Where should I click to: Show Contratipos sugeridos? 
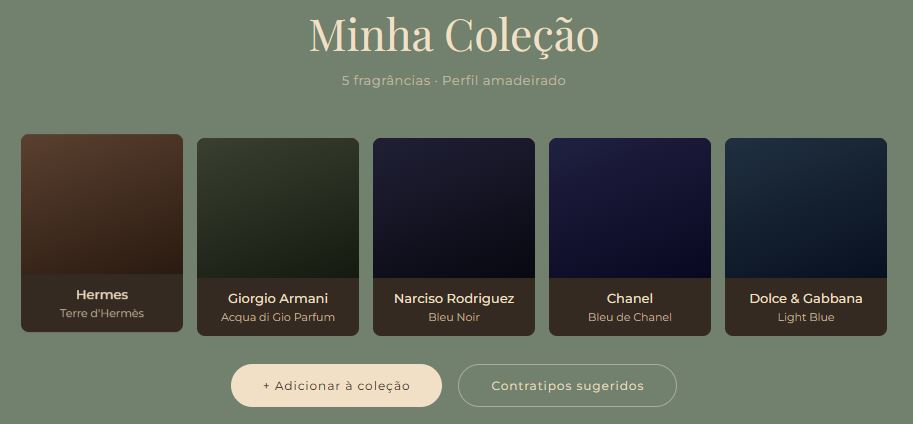coord(567,386)
